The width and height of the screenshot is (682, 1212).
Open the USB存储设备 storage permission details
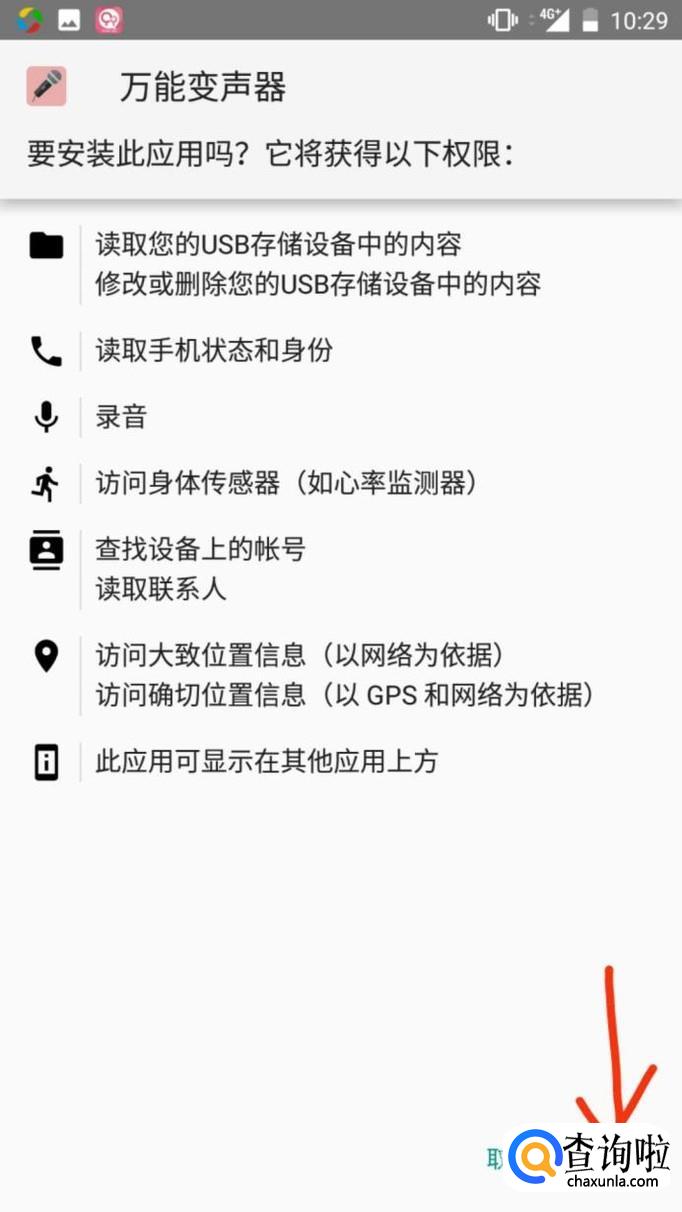click(x=318, y=264)
